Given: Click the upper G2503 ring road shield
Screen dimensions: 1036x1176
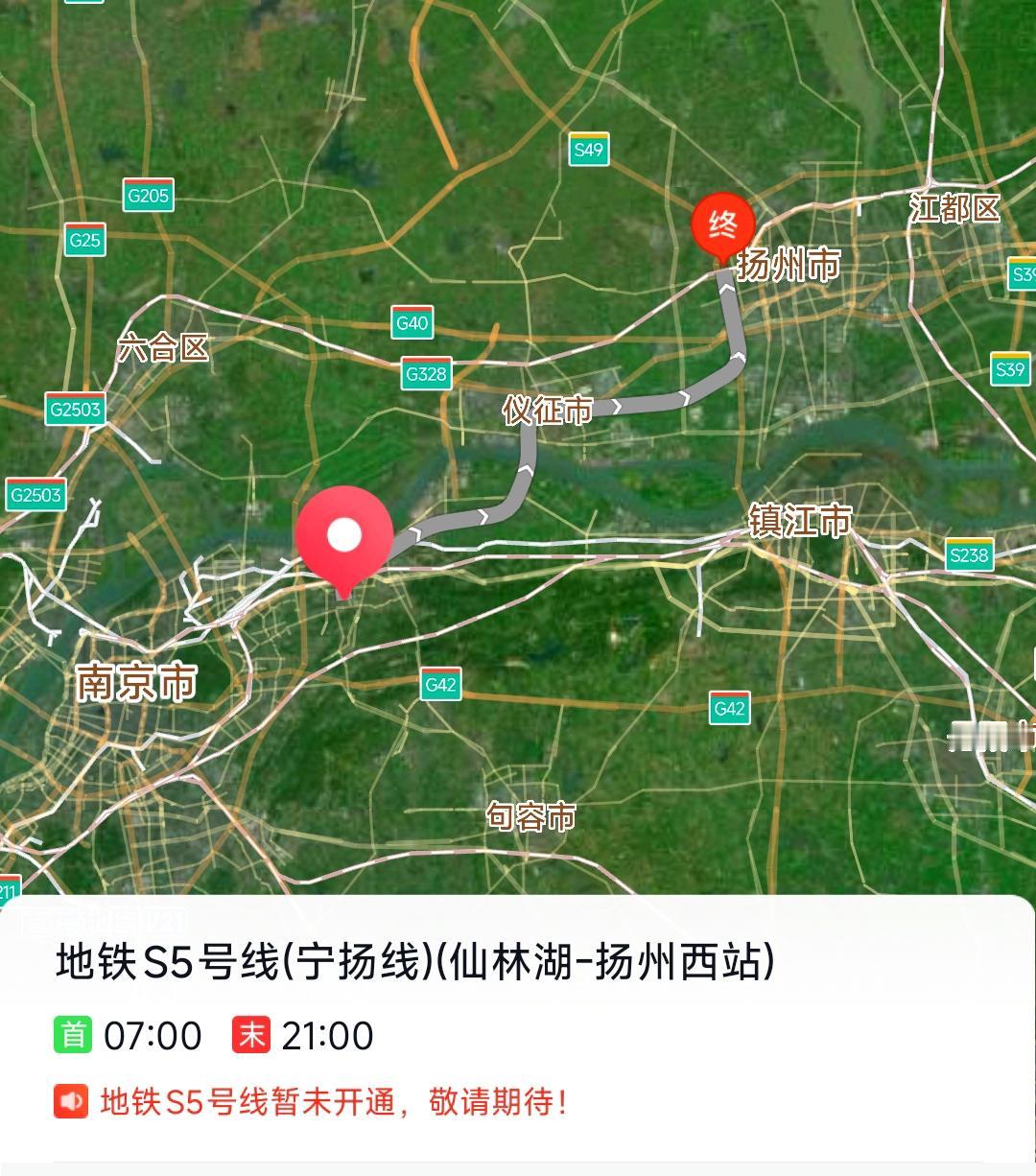Looking at the screenshot, I should (x=73, y=408).
